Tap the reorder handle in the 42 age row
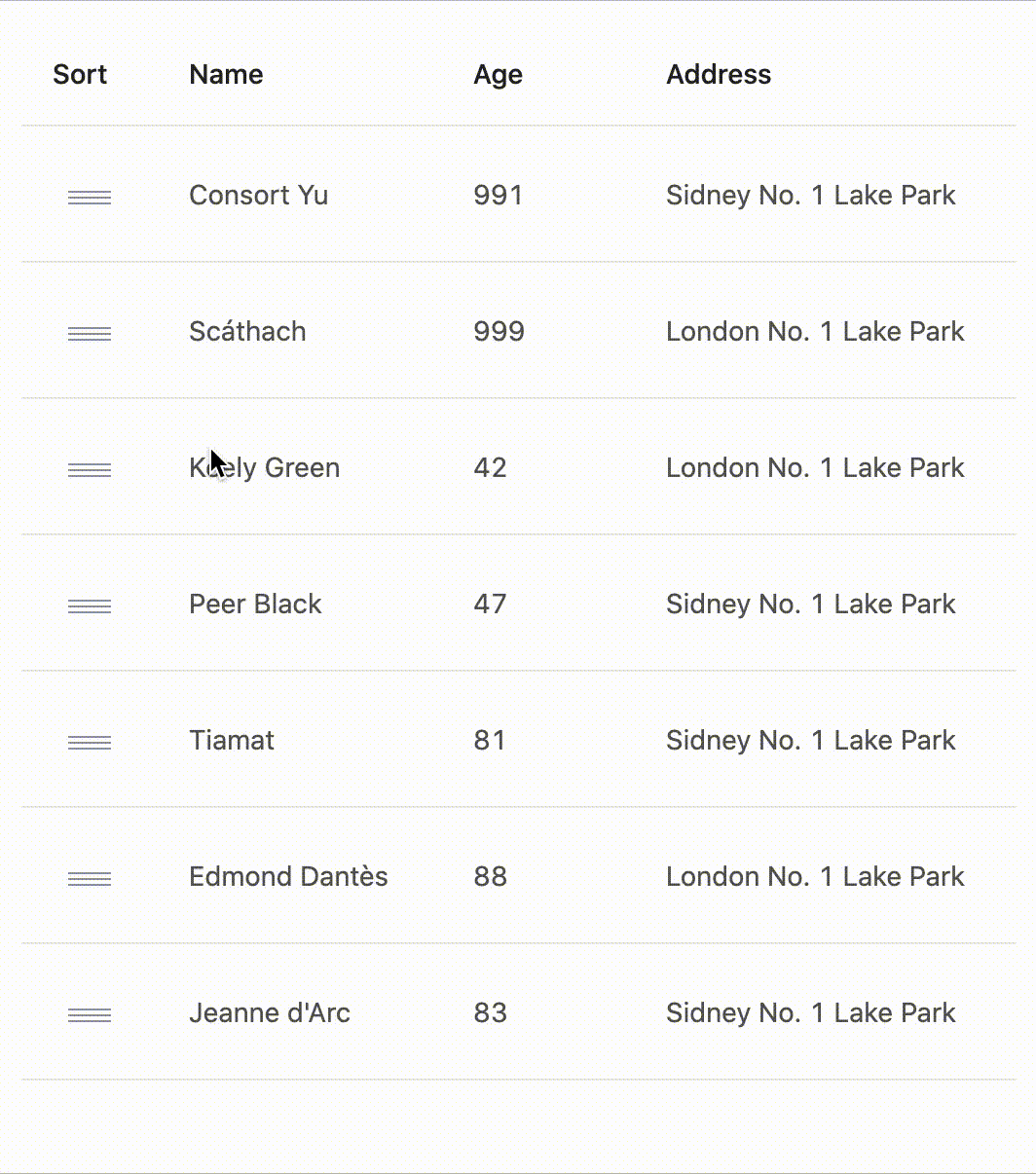Image resolution: width=1036 pixels, height=1174 pixels. point(90,470)
